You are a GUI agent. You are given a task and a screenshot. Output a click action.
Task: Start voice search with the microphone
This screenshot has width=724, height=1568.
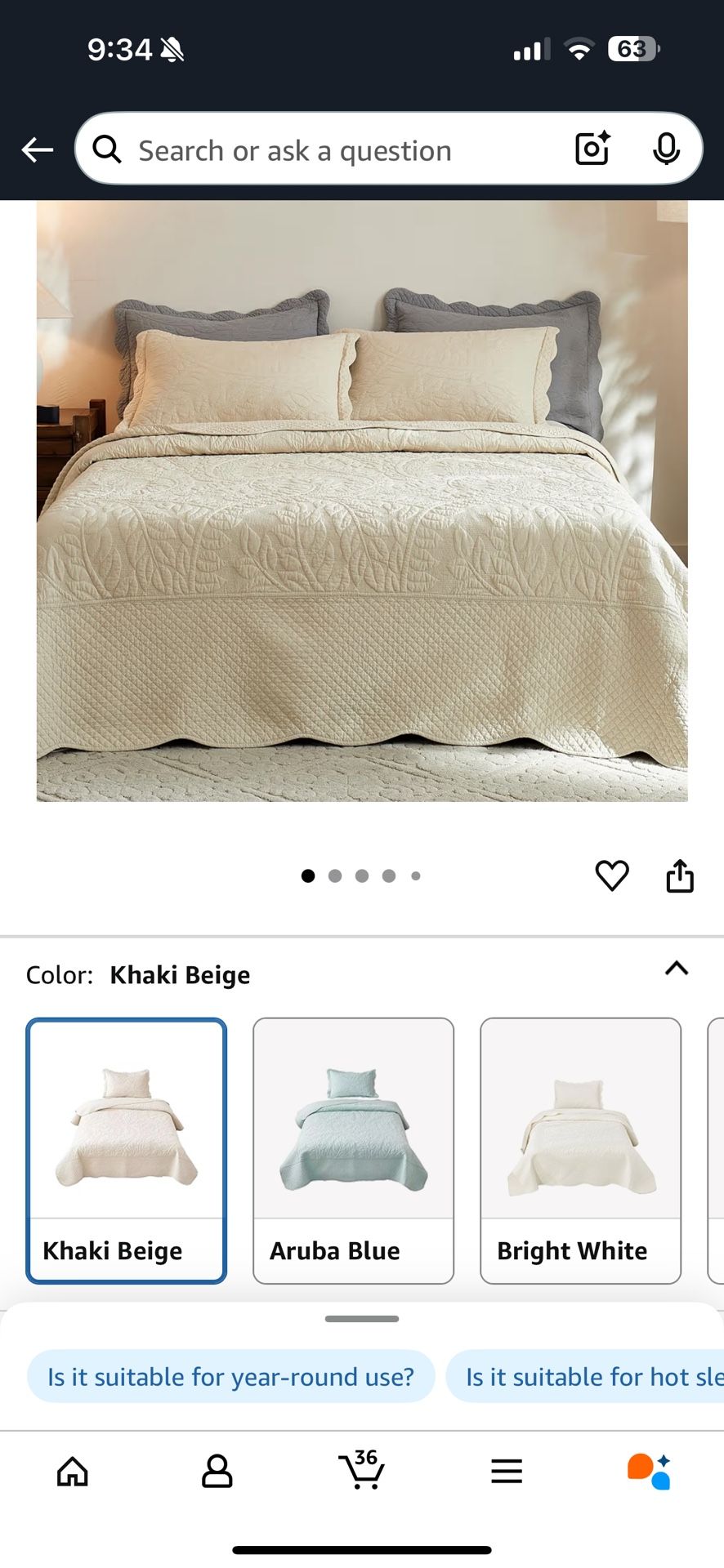[x=666, y=149]
